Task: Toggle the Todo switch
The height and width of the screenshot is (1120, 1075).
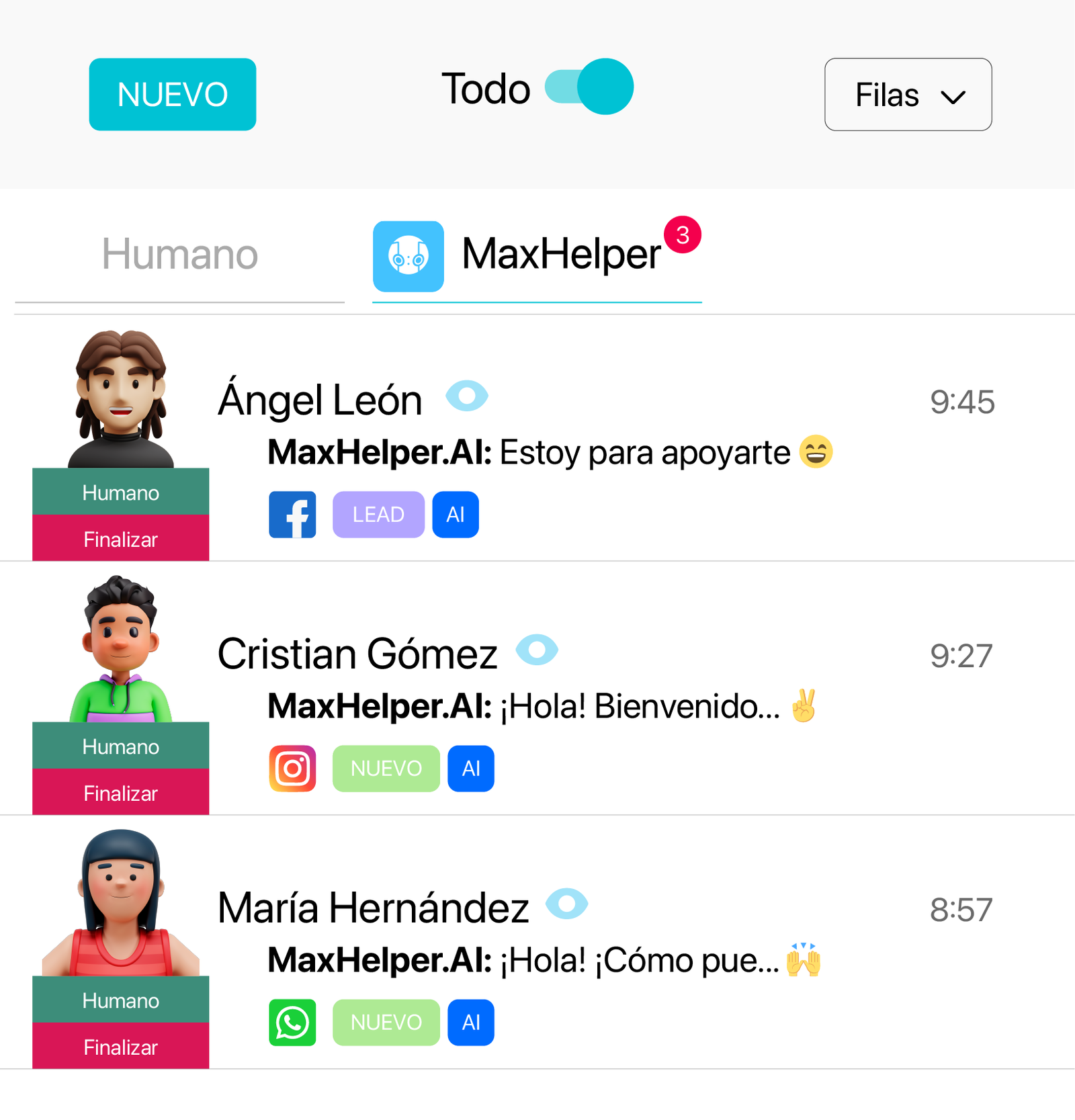Action: 589,87
